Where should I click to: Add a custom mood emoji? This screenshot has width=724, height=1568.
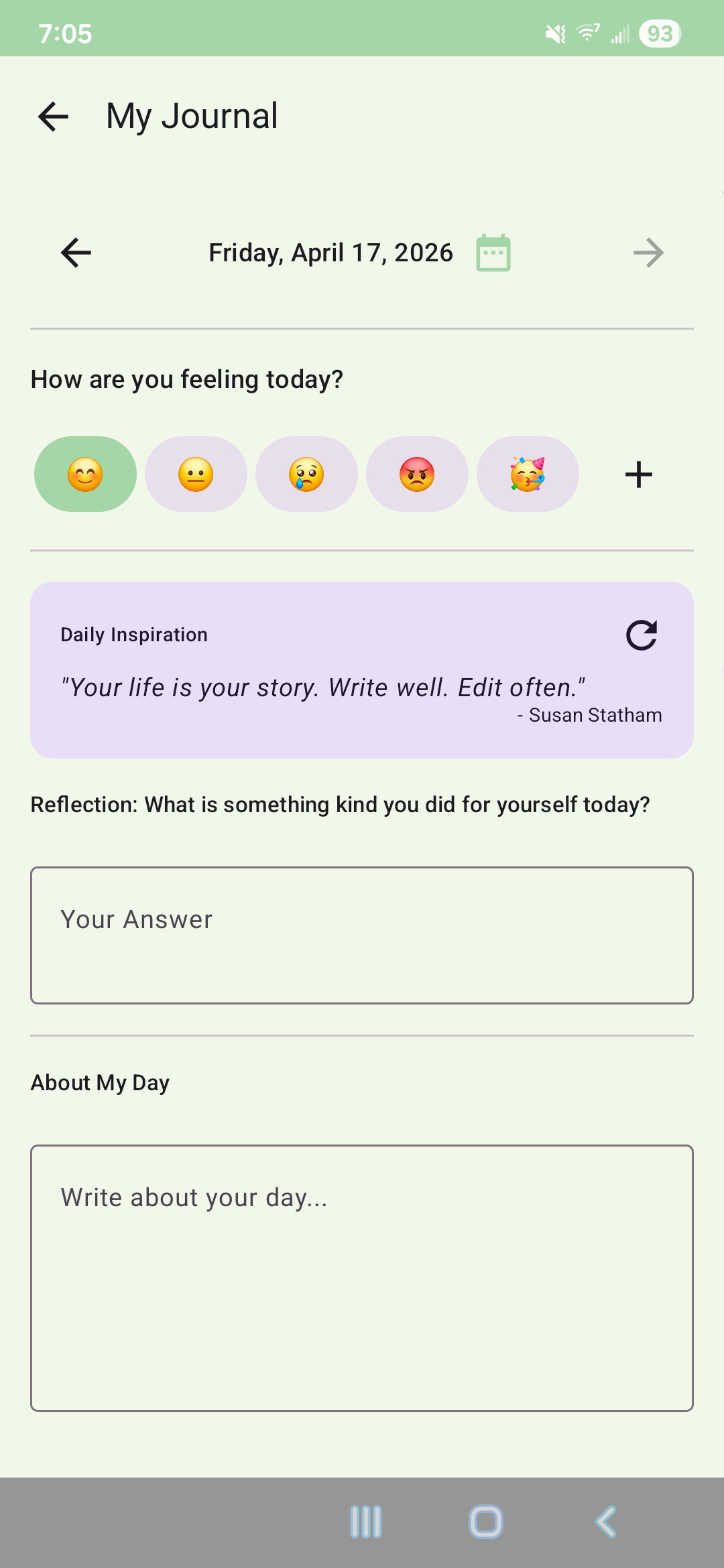(x=638, y=474)
